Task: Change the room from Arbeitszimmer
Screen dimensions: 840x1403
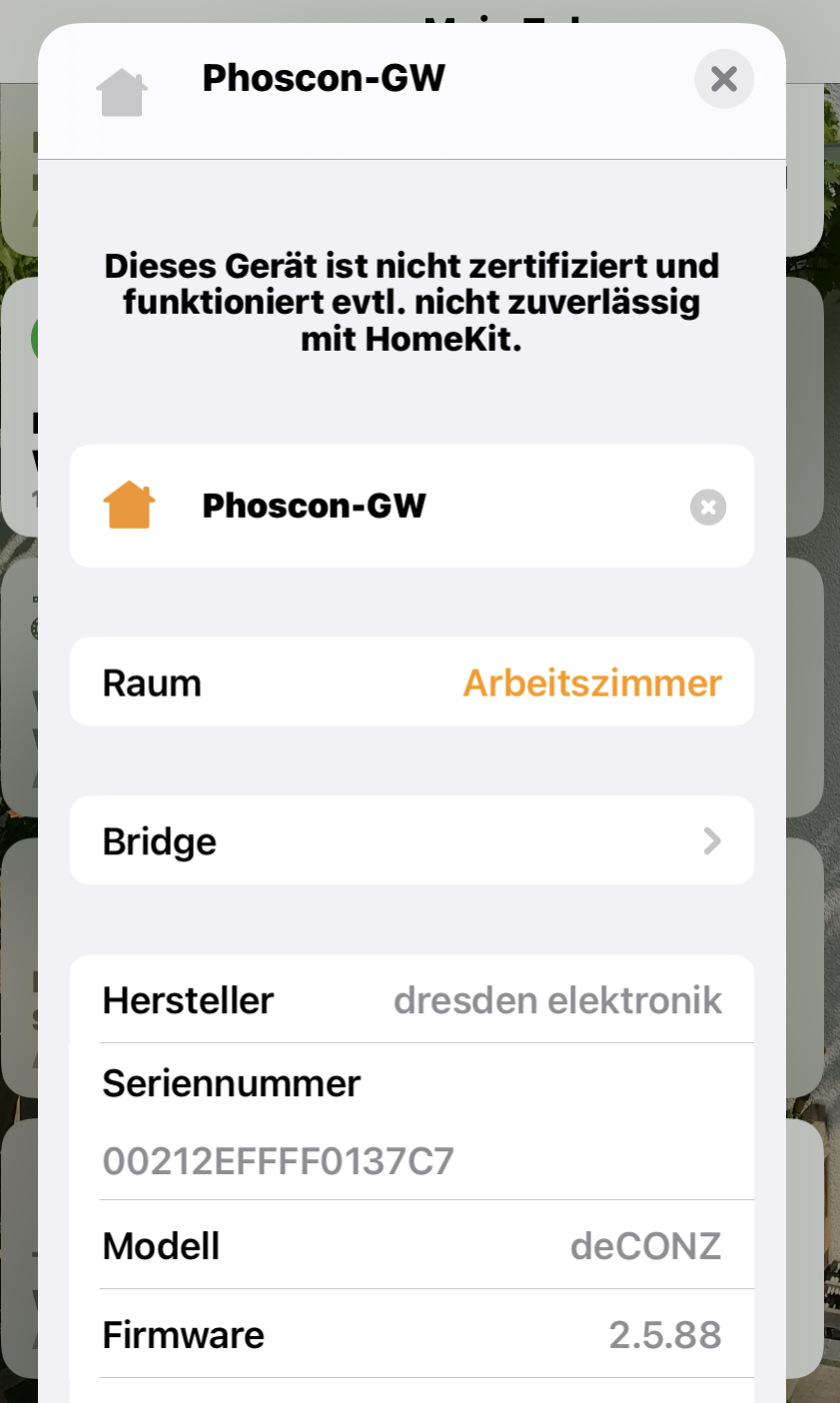Action: 591,684
